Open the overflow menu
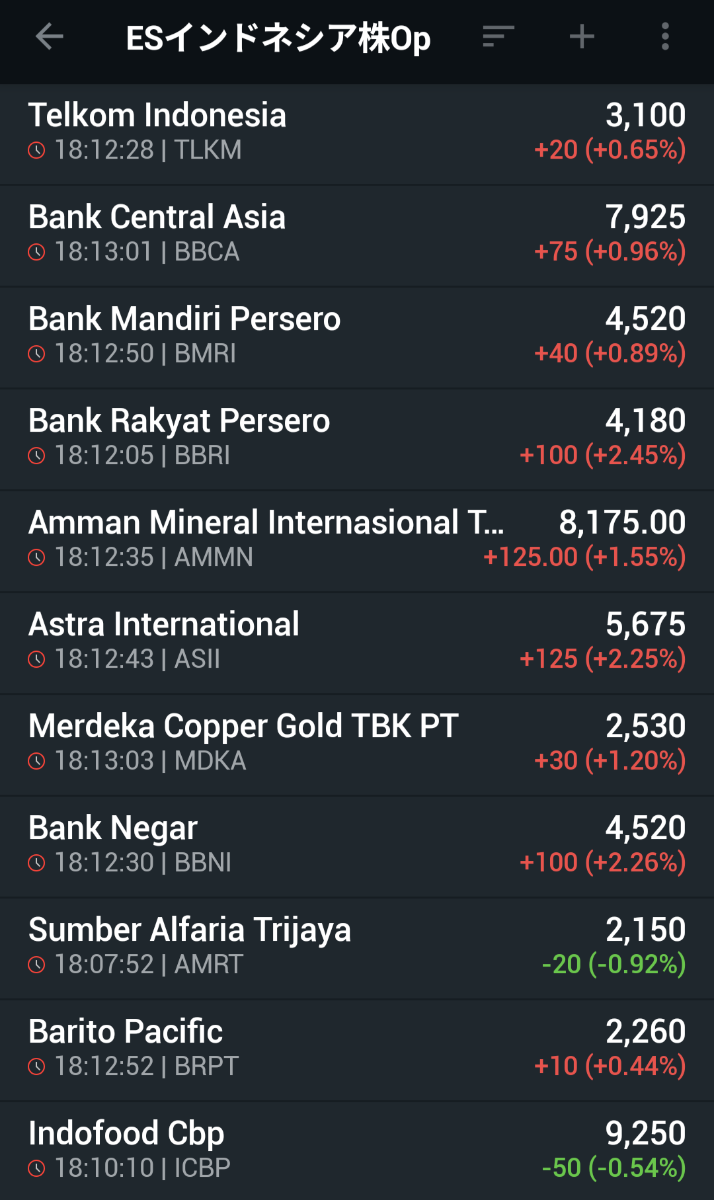714x1200 pixels. tap(665, 37)
